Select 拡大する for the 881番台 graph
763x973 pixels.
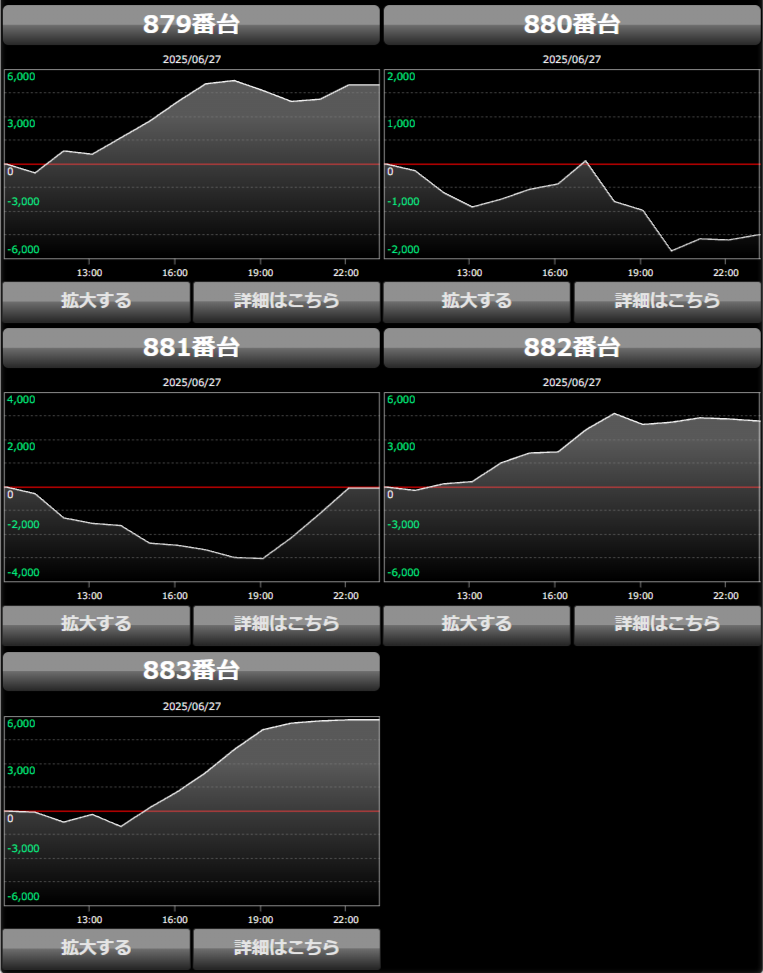click(x=96, y=624)
